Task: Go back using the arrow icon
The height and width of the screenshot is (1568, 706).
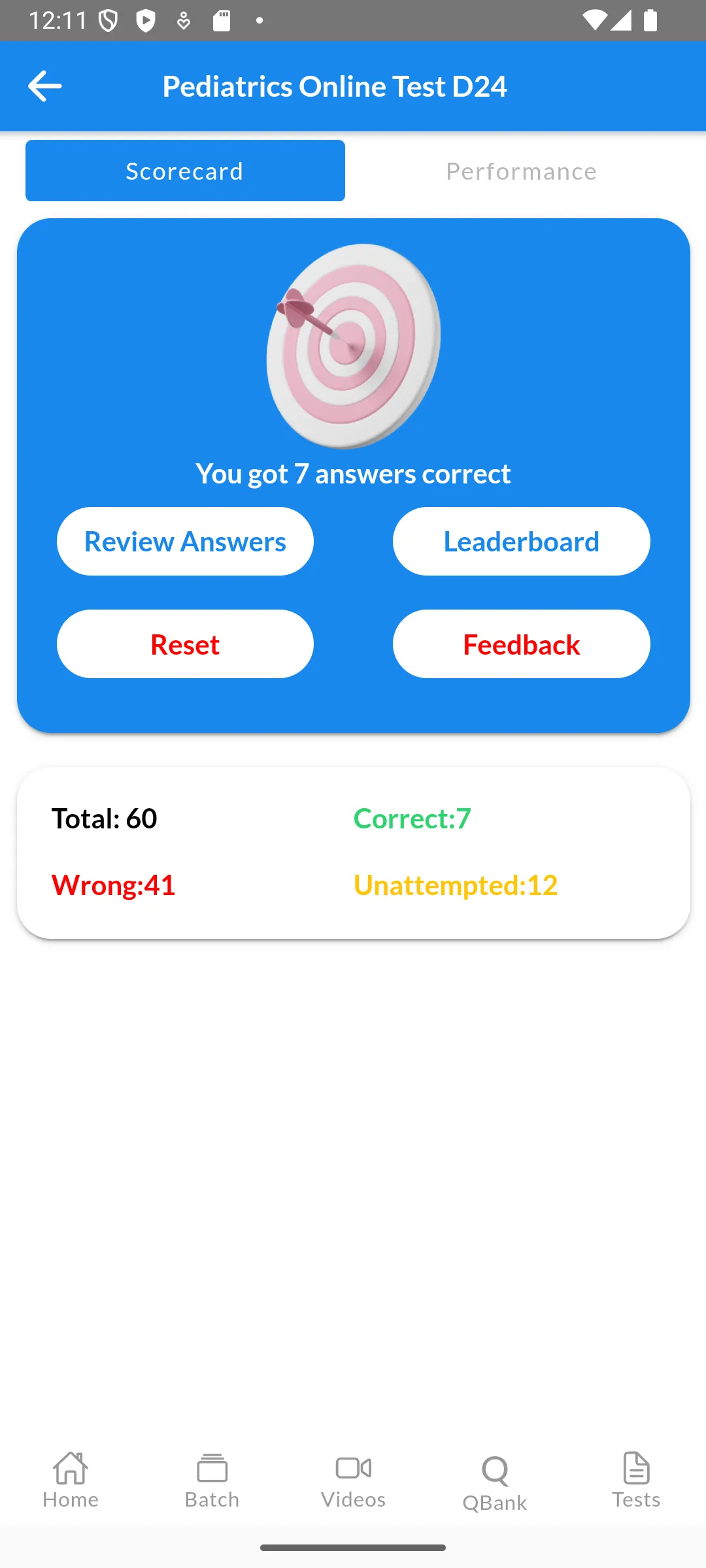Action: [44, 86]
